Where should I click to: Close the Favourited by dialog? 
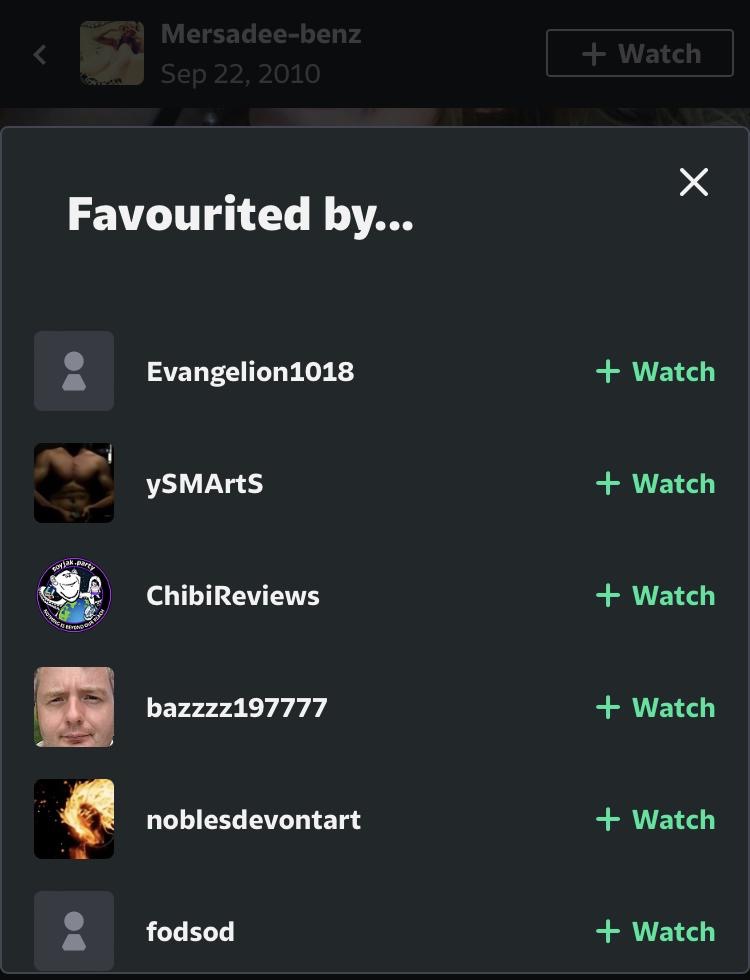coord(693,182)
